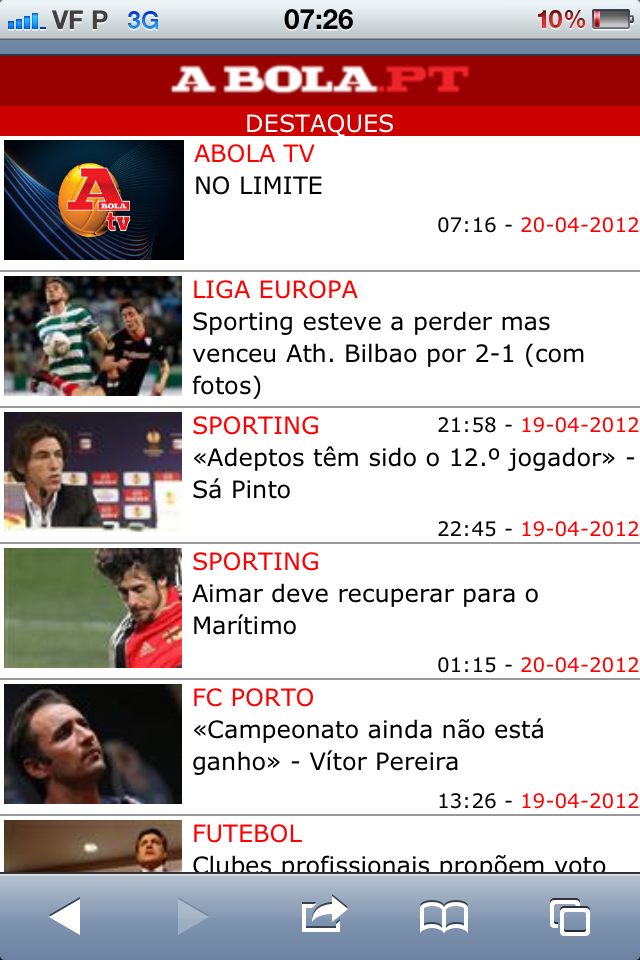
Task: Open the bookmarks list
Action: coord(444,916)
